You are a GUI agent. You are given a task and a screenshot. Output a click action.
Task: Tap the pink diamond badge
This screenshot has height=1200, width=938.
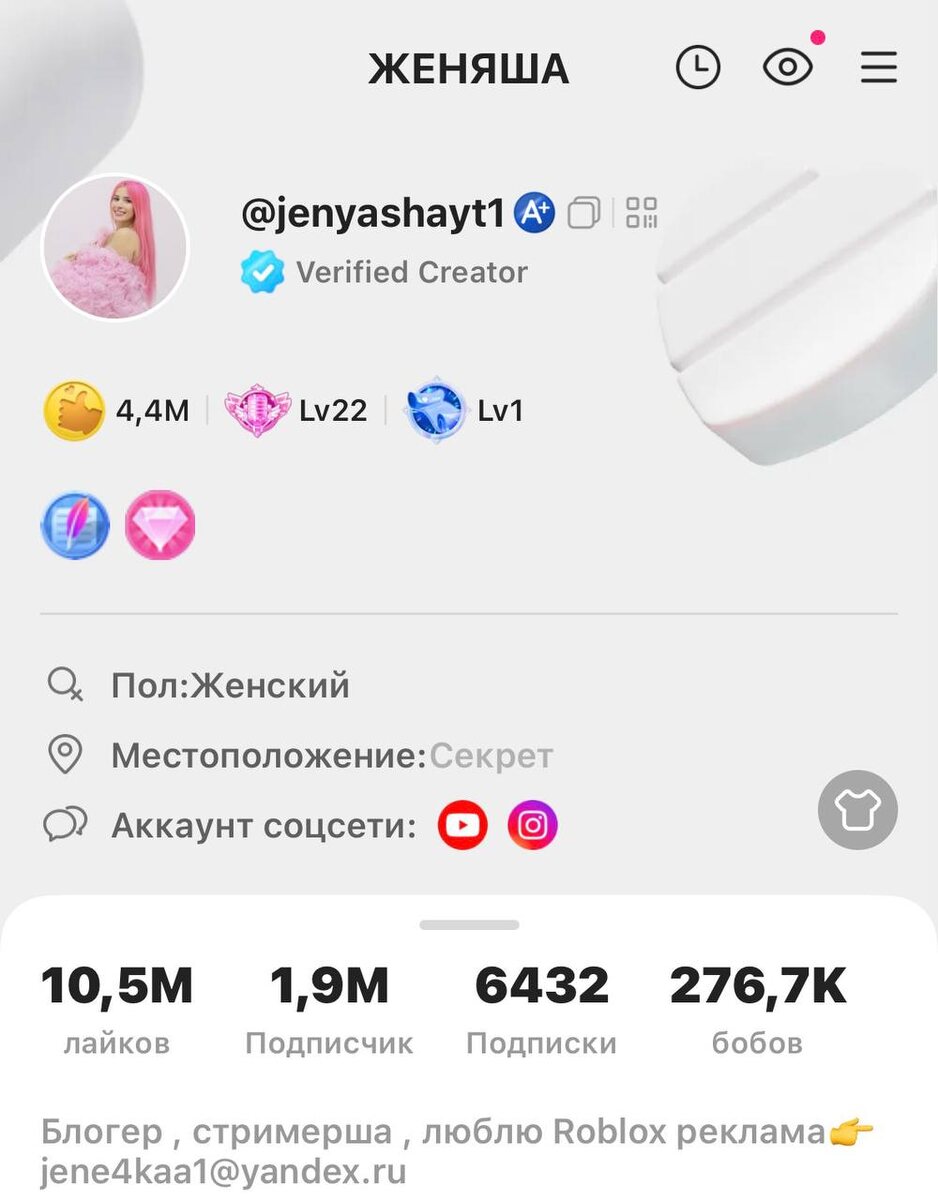pos(160,525)
